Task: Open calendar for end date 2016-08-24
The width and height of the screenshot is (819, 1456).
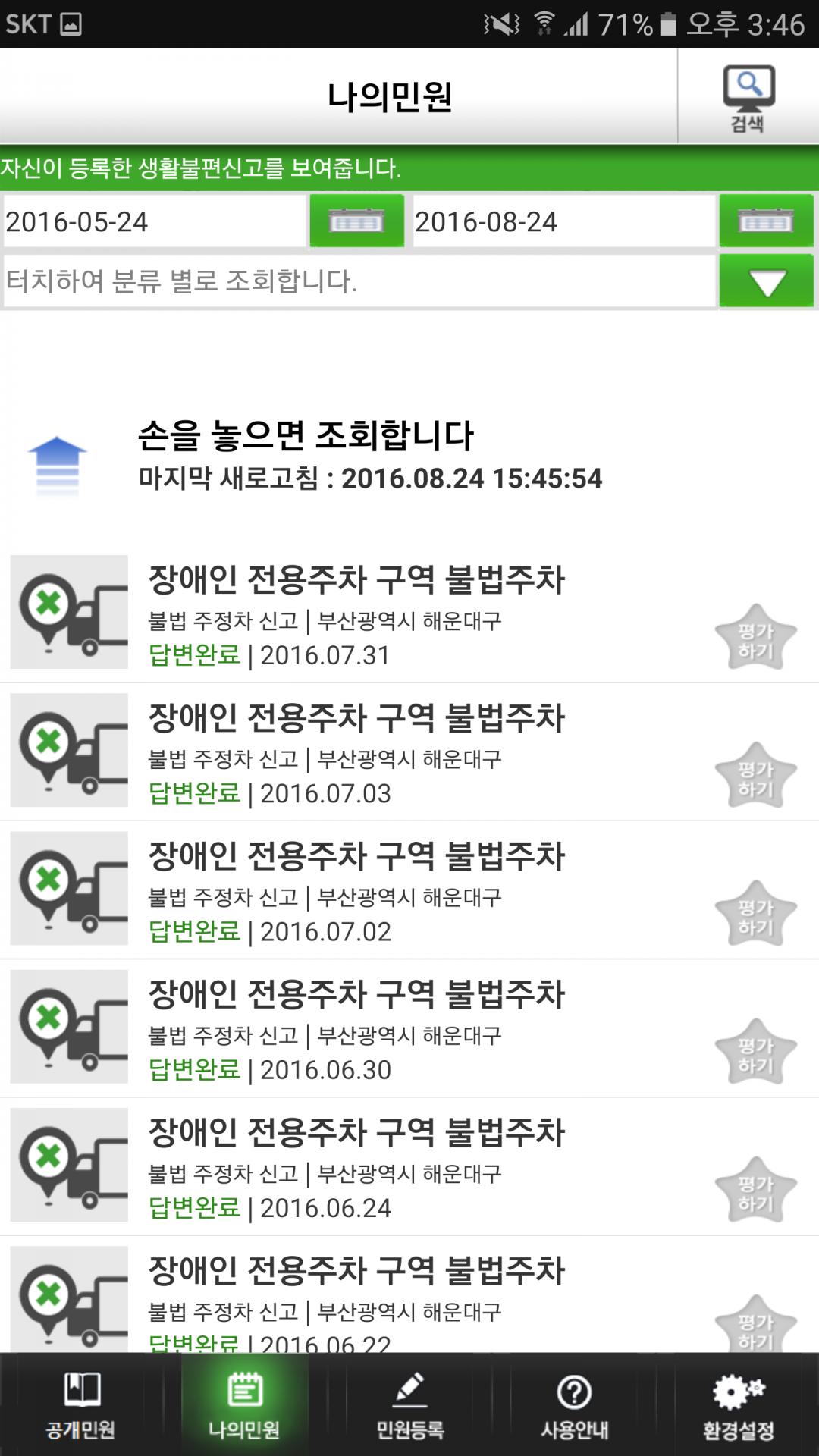Action: [x=766, y=221]
